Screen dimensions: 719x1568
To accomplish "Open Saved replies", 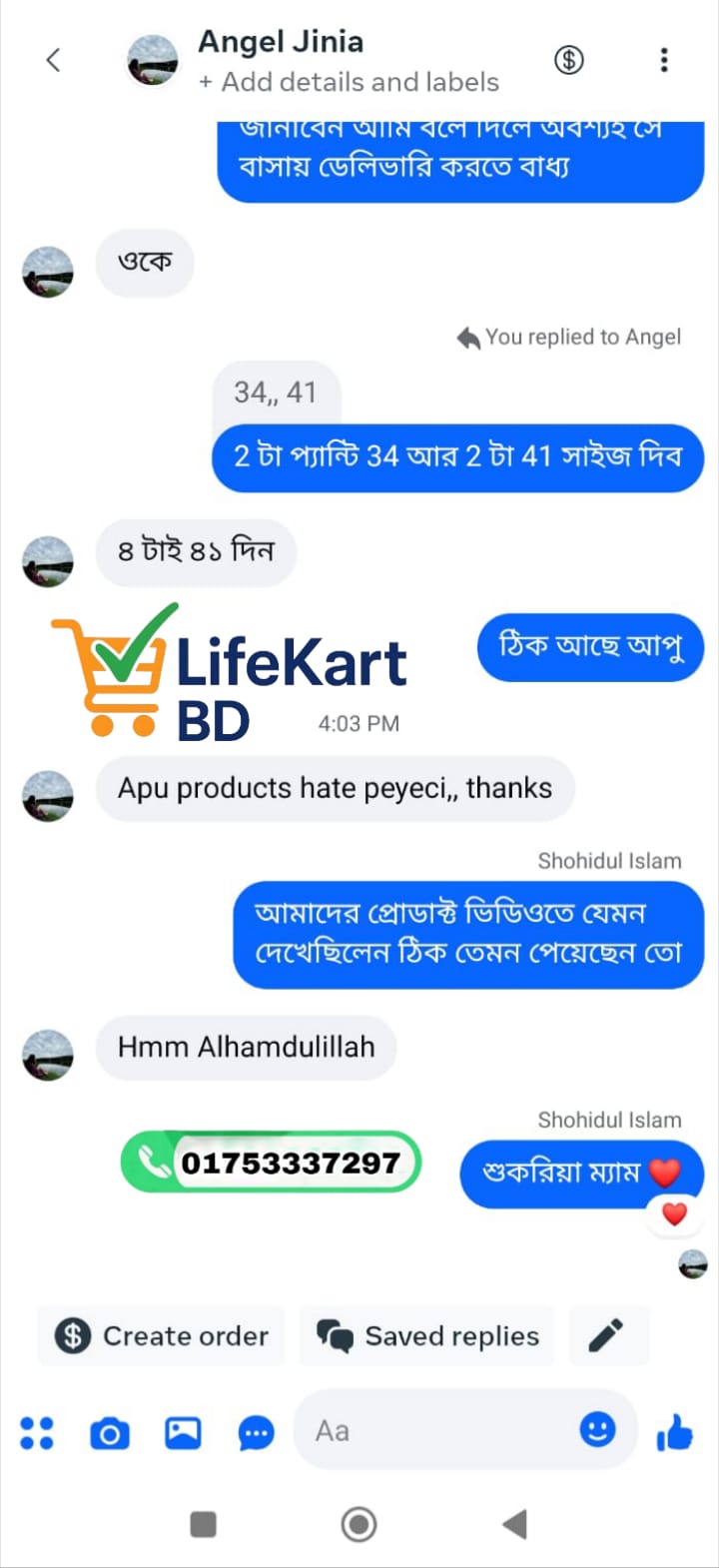I will coord(427,1336).
